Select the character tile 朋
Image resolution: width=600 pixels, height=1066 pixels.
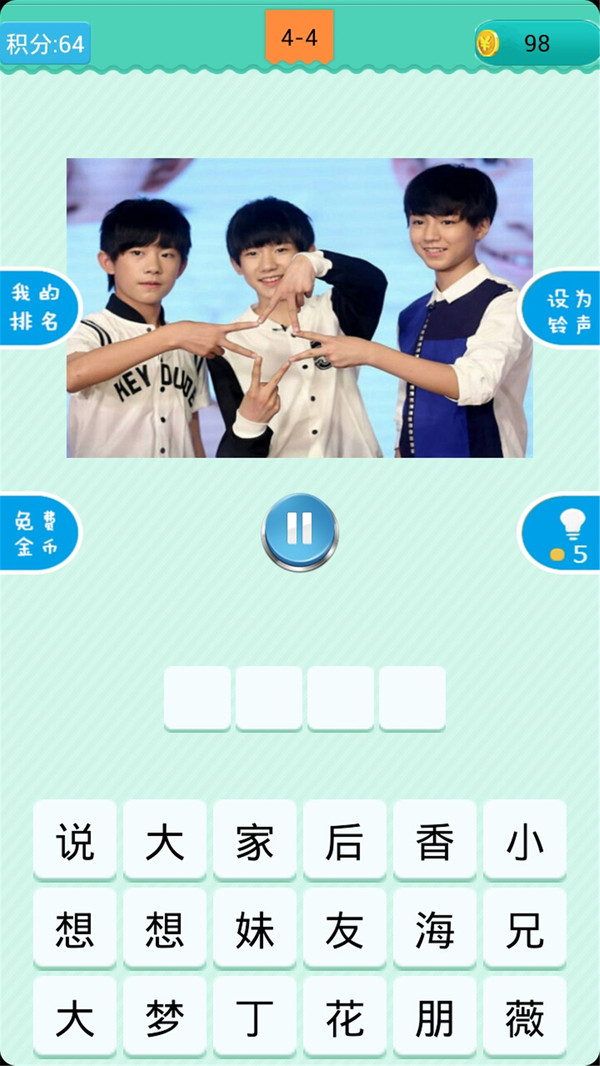[x=435, y=1019]
